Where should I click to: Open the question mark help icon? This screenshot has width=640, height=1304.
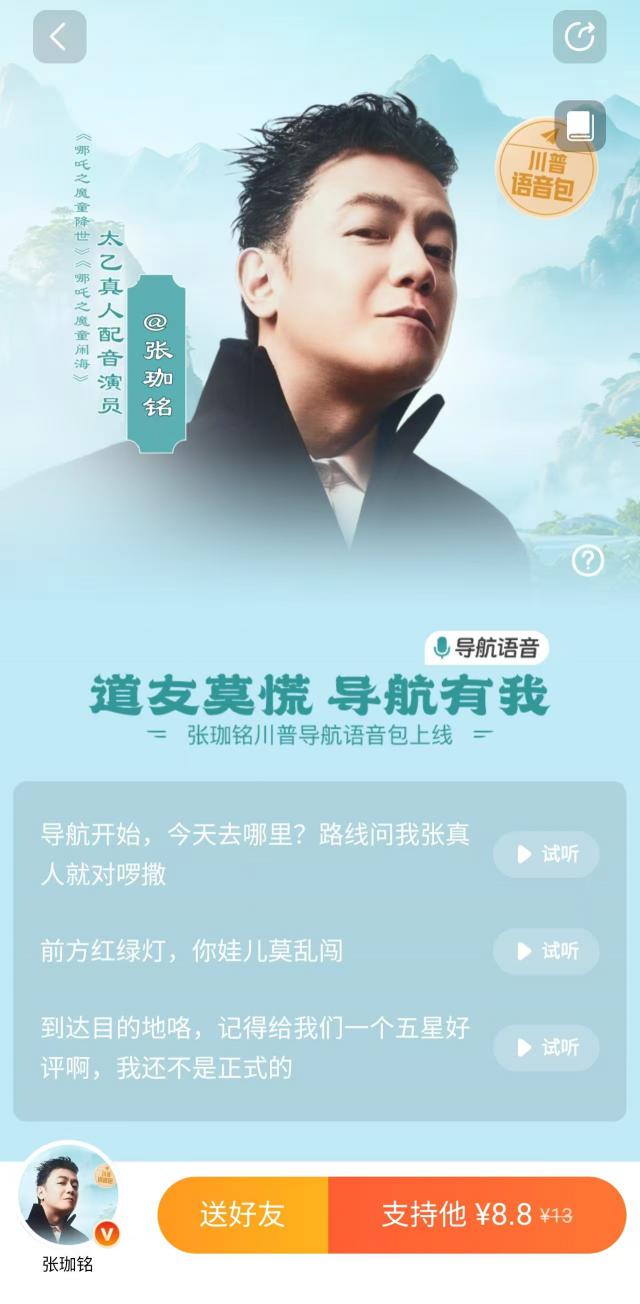[x=587, y=561]
